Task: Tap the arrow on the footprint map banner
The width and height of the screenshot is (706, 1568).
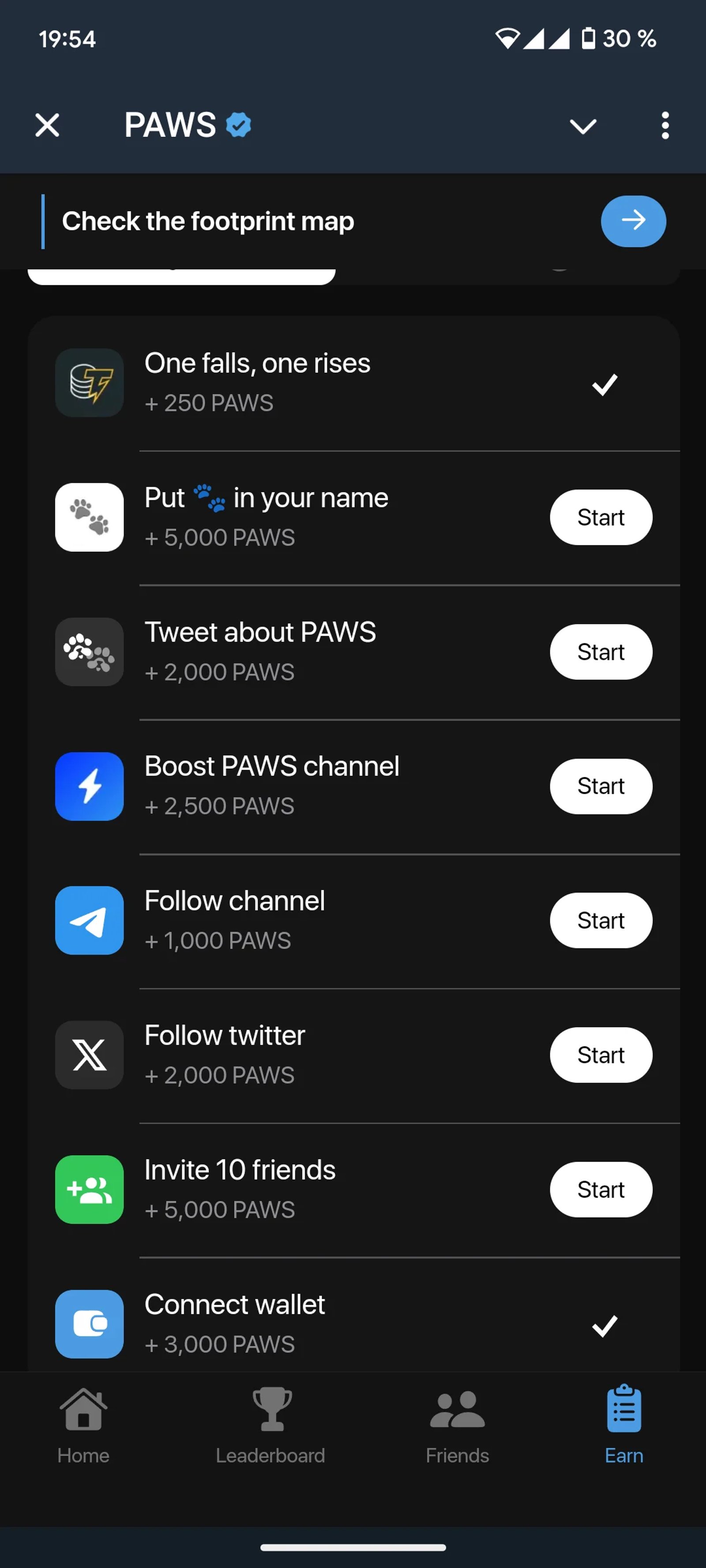Action: tap(634, 221)
